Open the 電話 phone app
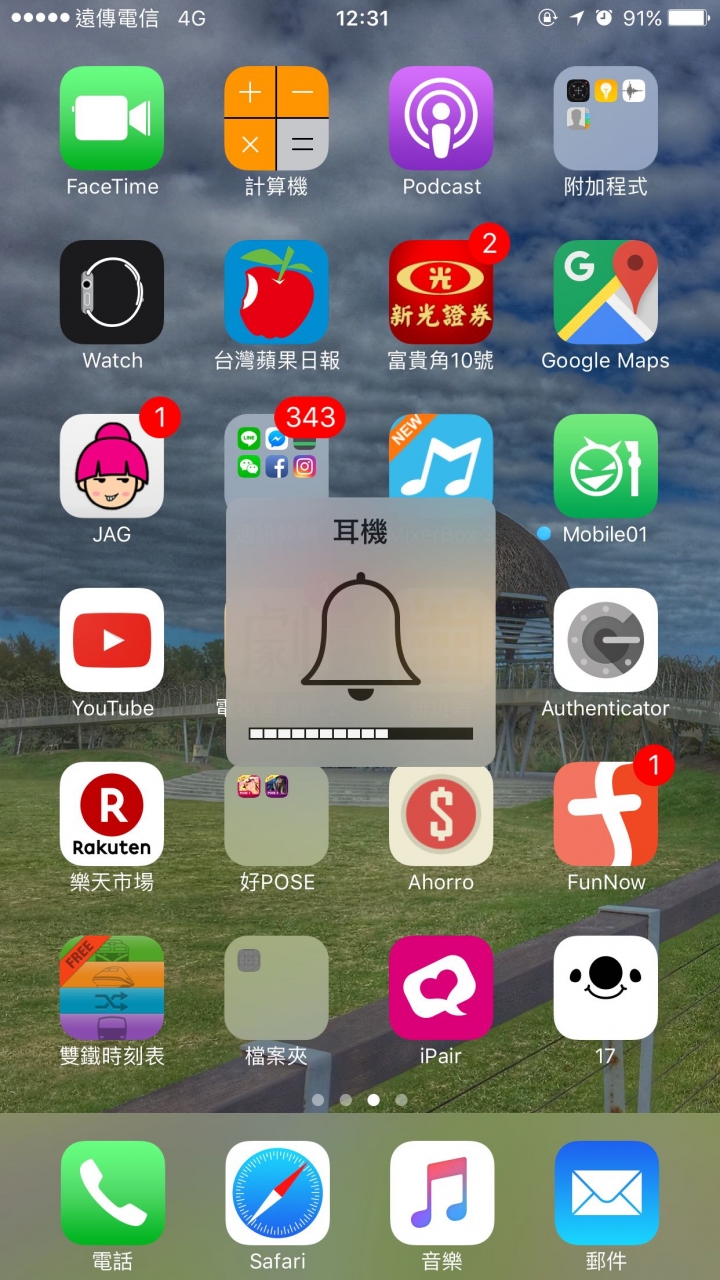Screen dimensions: 720x1280 112,1192
